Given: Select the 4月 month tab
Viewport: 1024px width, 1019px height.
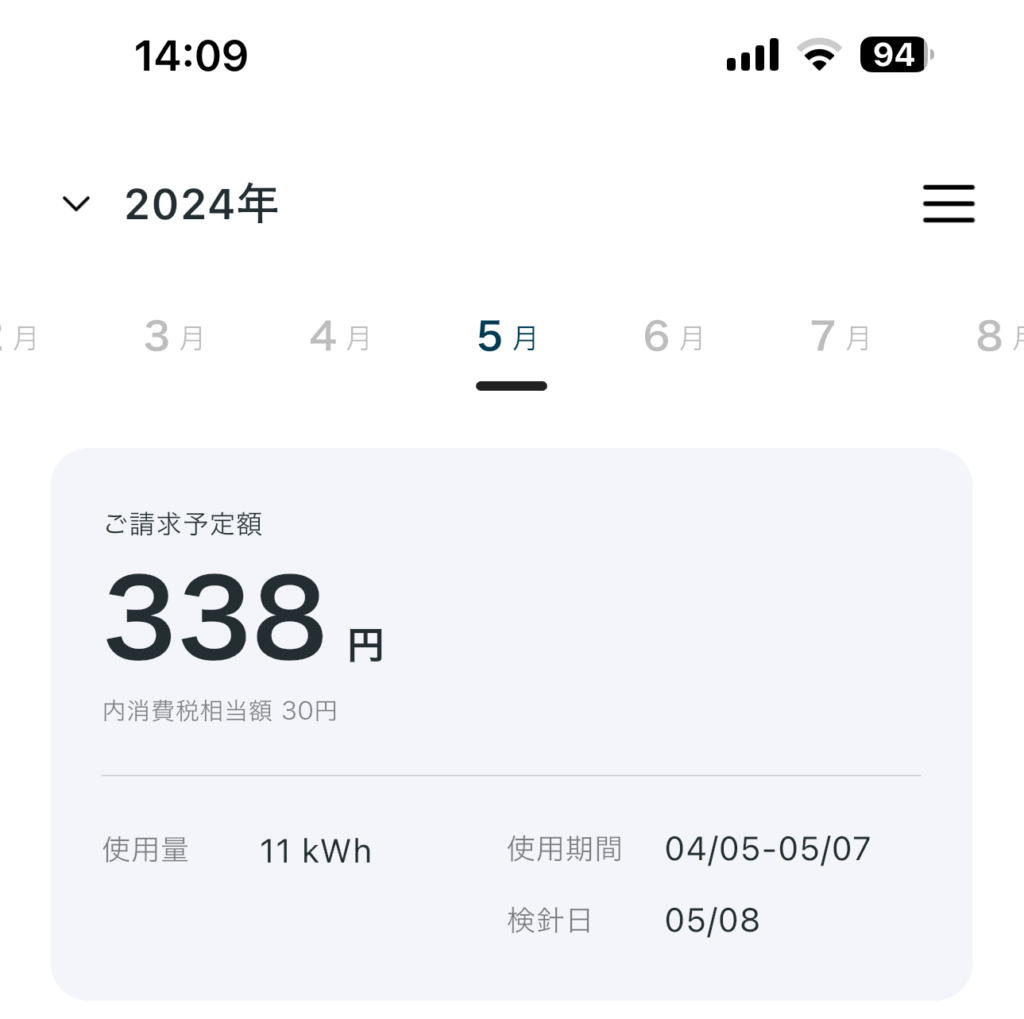Looking at the screenshot, I should pyautogui.click(x=340, y=338).
